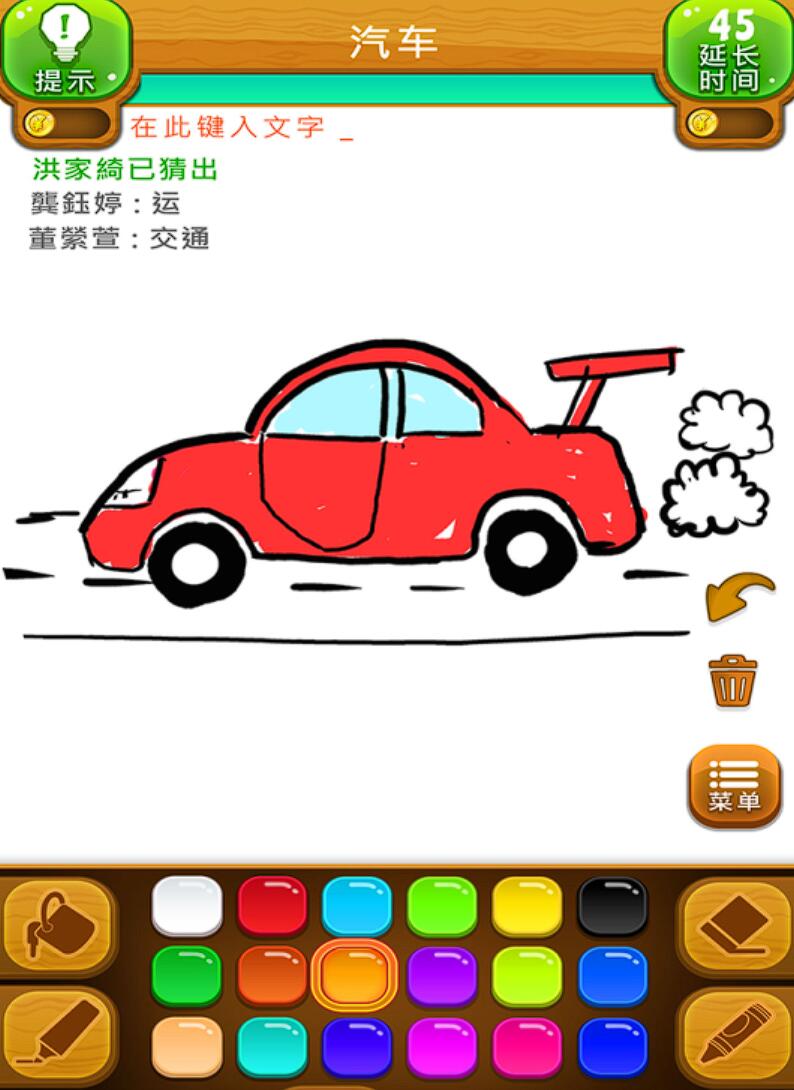794x1090 pixels.
Task: Choose the dark green color swatch
Action: [x=187, y=976]
